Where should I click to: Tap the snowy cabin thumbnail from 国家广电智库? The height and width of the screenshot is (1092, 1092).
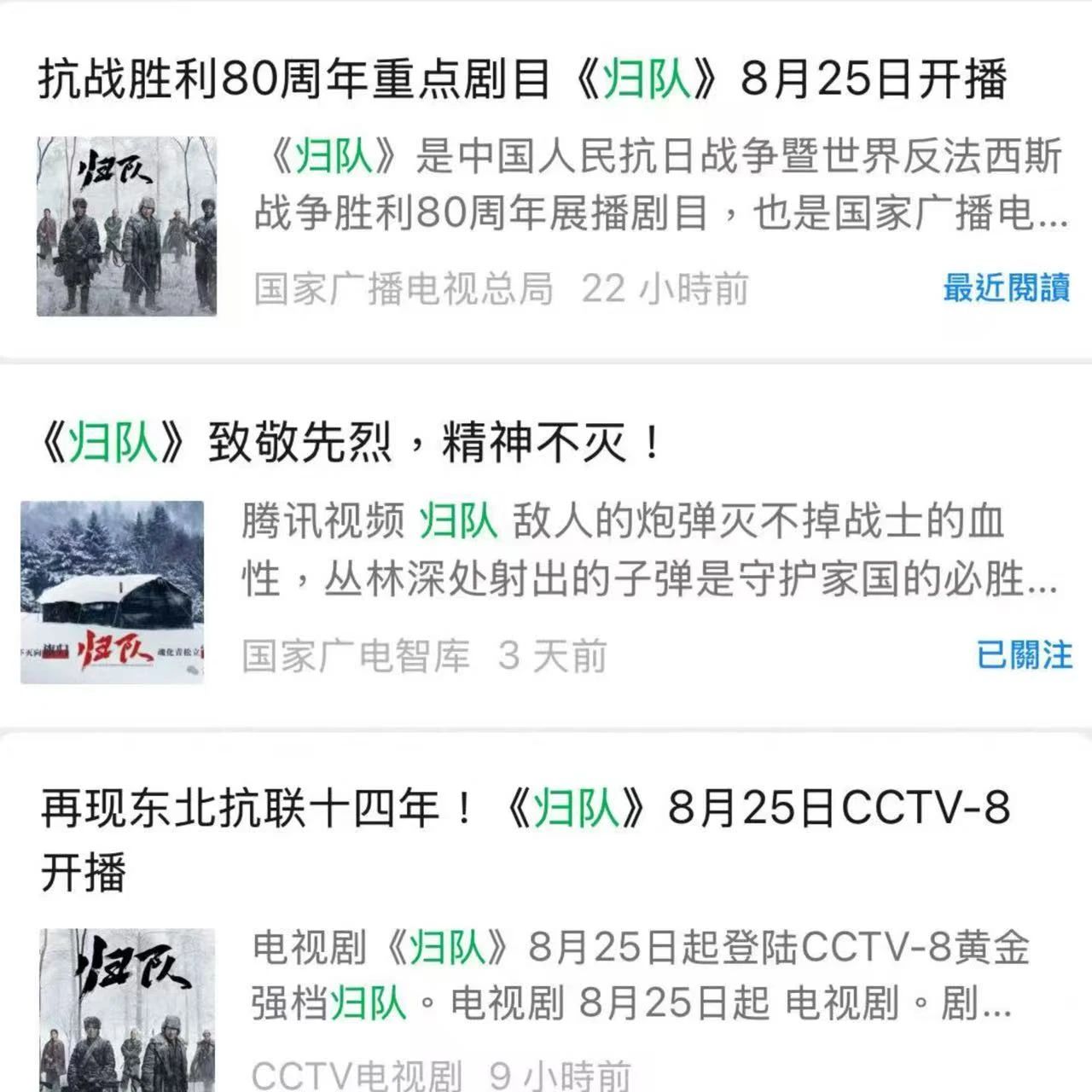[x=113, y=592]
